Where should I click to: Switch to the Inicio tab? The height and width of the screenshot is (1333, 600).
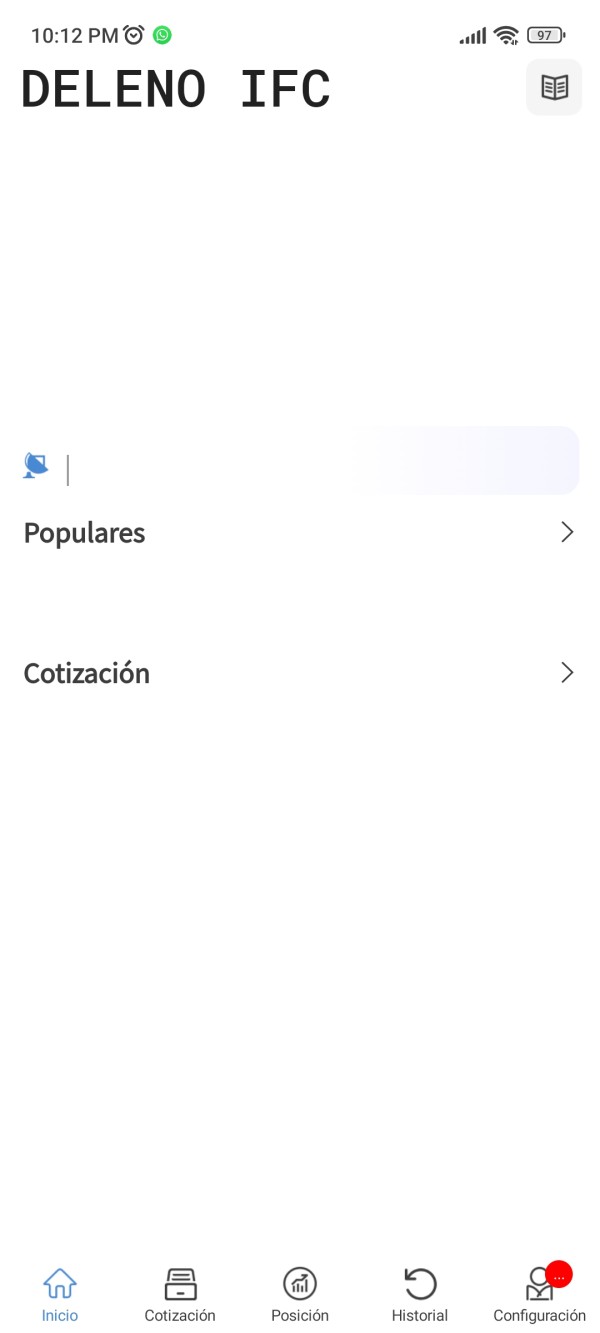click(x=60, y=1295)
